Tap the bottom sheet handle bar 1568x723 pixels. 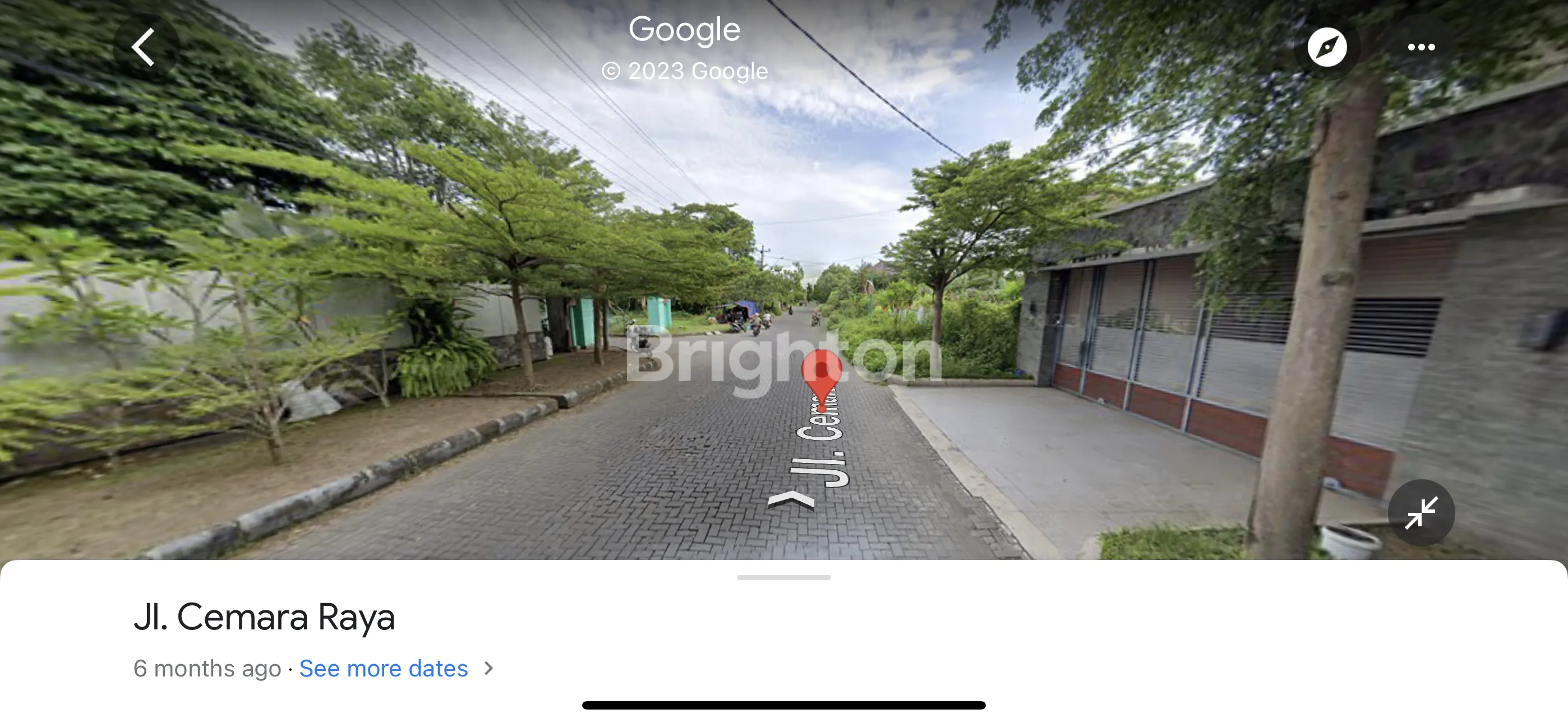pos(783,577)
